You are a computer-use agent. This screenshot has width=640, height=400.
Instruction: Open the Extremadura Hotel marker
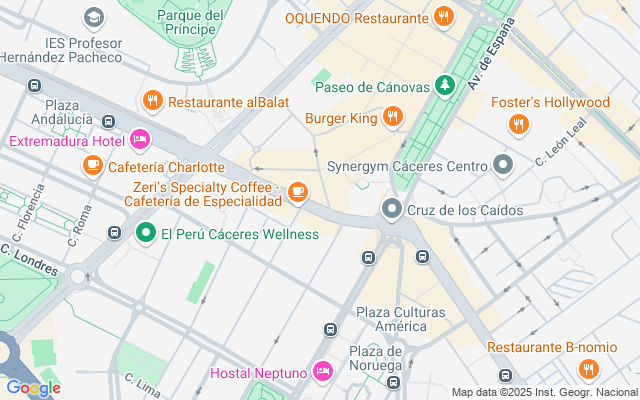[x=140, y=140]
